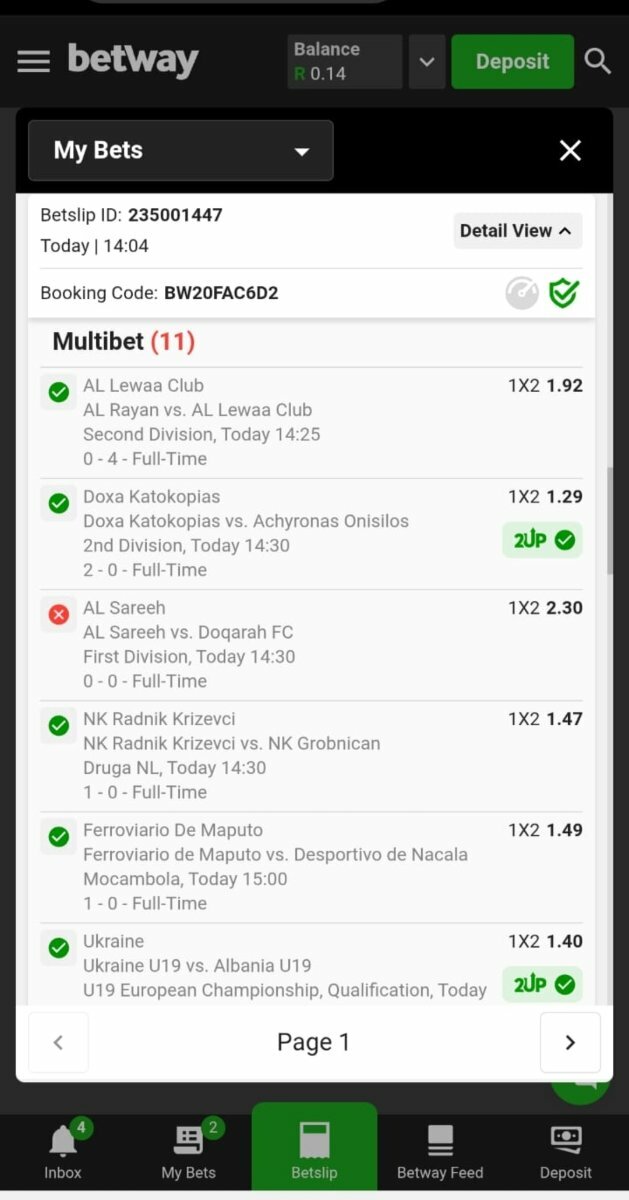Tap the betway logo to go home
Viewport: 629px width, 1200px height.
pyautogui.click(x=133, y=60)
